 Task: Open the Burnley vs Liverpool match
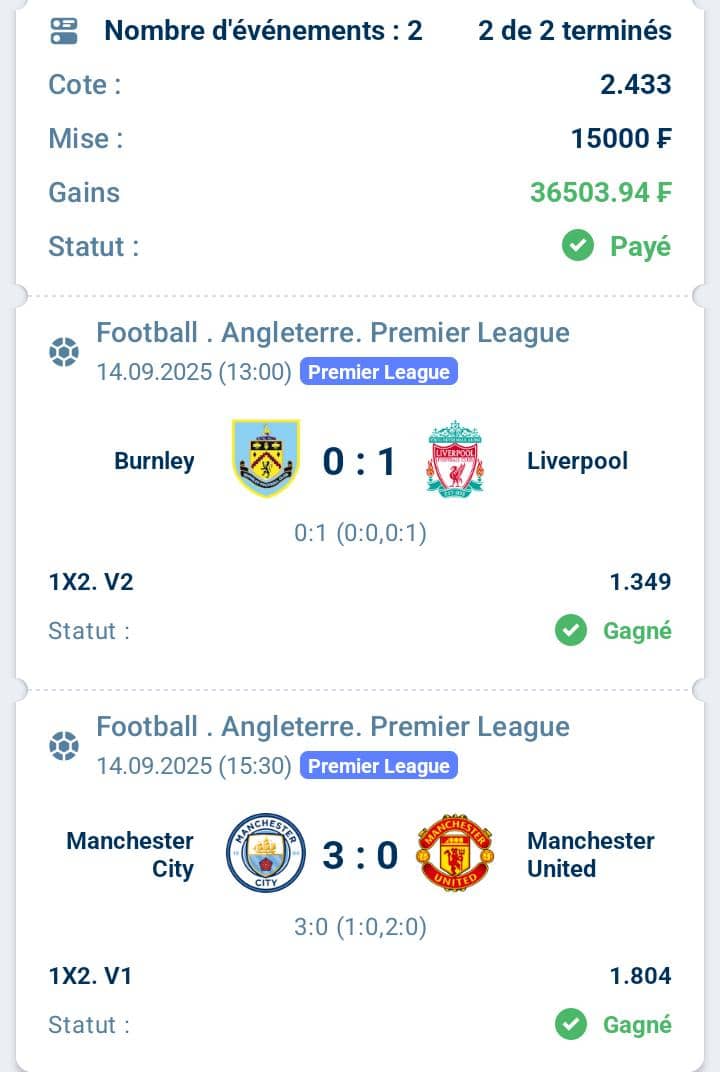[x=360, y=461]
